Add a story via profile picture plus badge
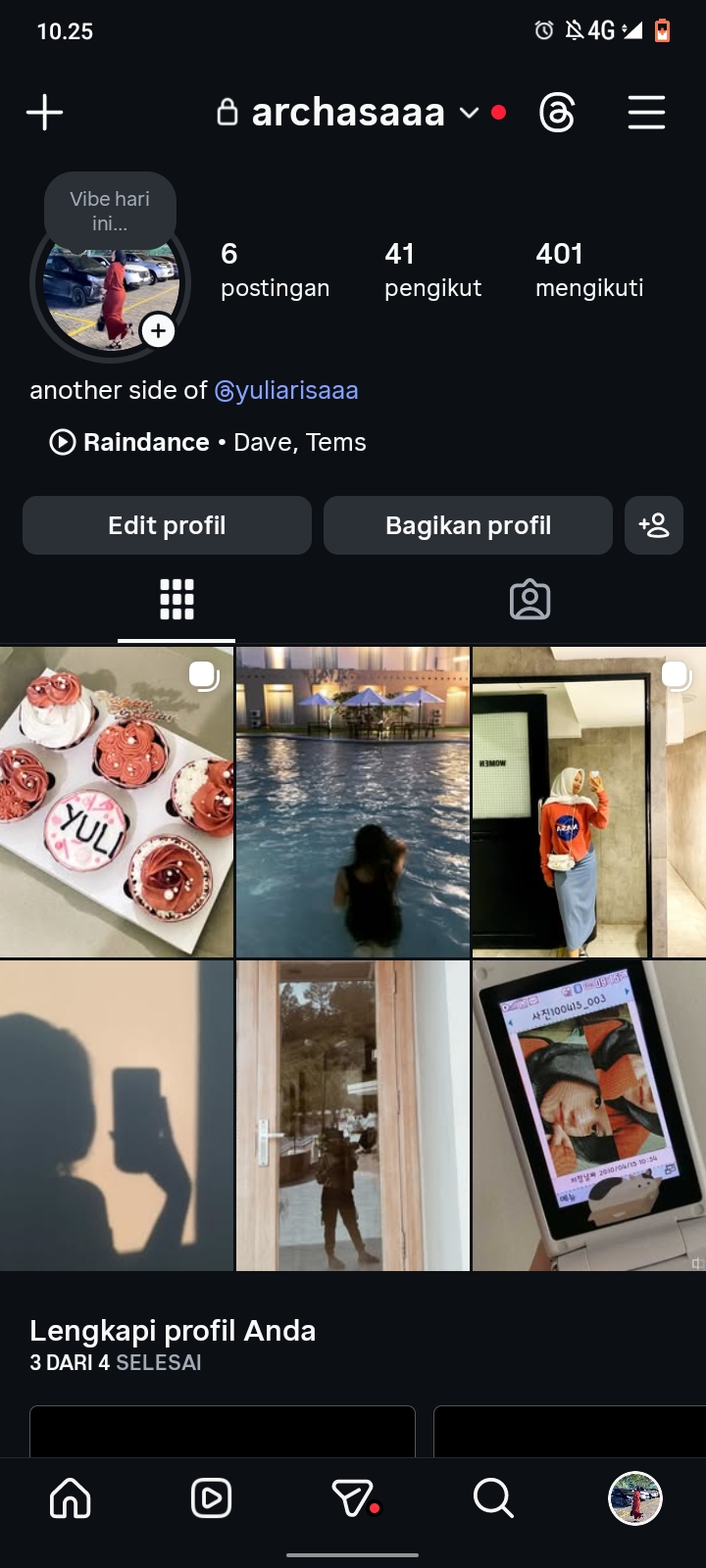Image resolution: width=706 pixels, height=1568 pixels. coord(158,331)
